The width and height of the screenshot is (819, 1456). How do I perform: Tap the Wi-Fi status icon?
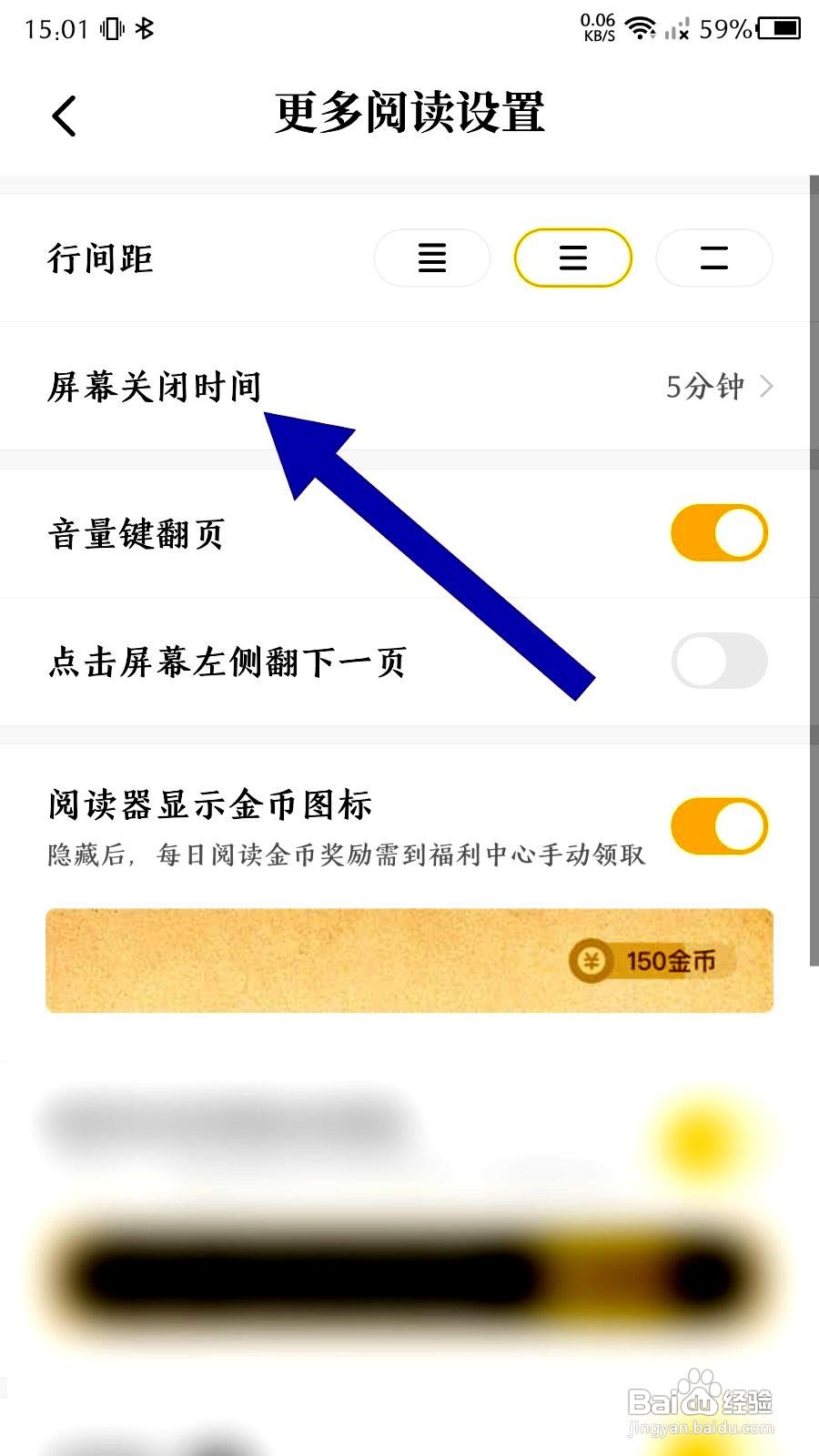click(642, 27)
